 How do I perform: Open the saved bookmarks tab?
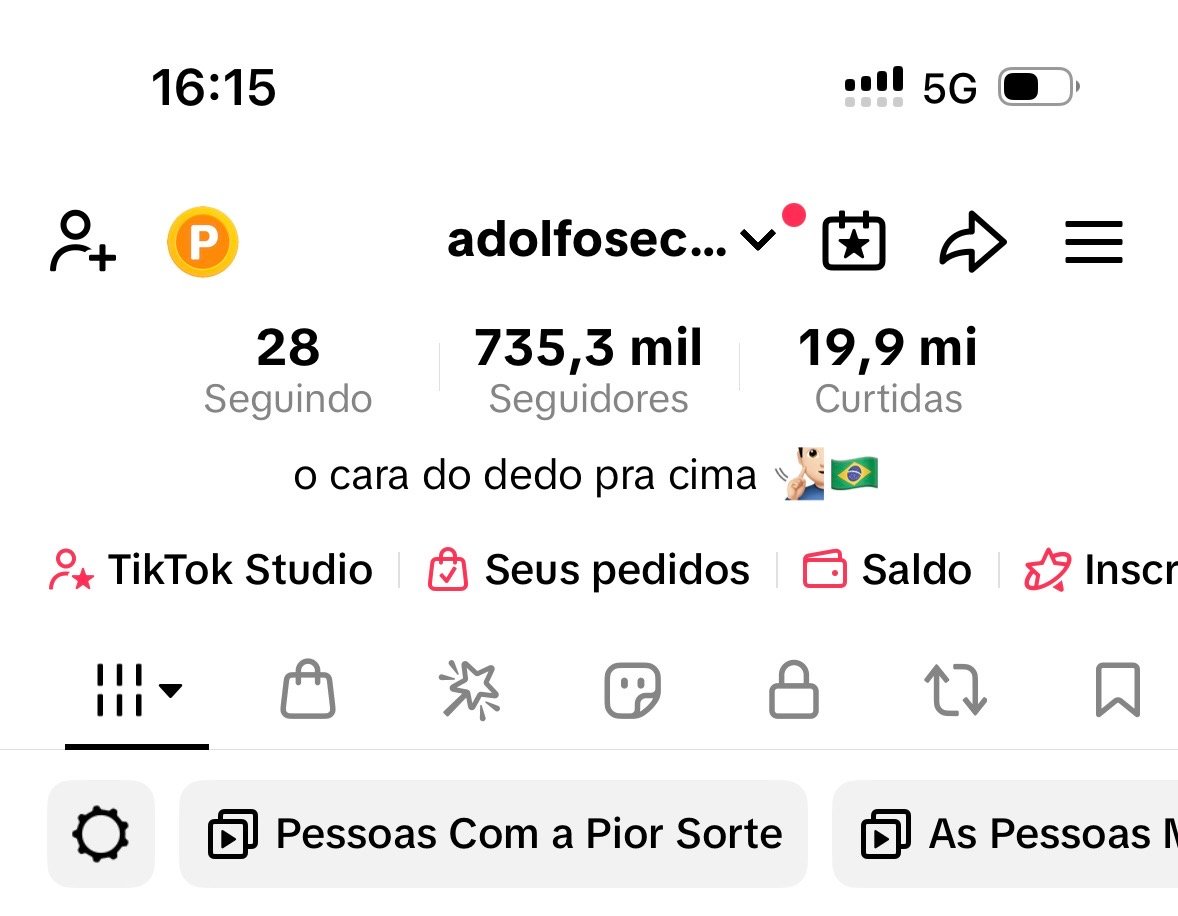pos(1117,691)
